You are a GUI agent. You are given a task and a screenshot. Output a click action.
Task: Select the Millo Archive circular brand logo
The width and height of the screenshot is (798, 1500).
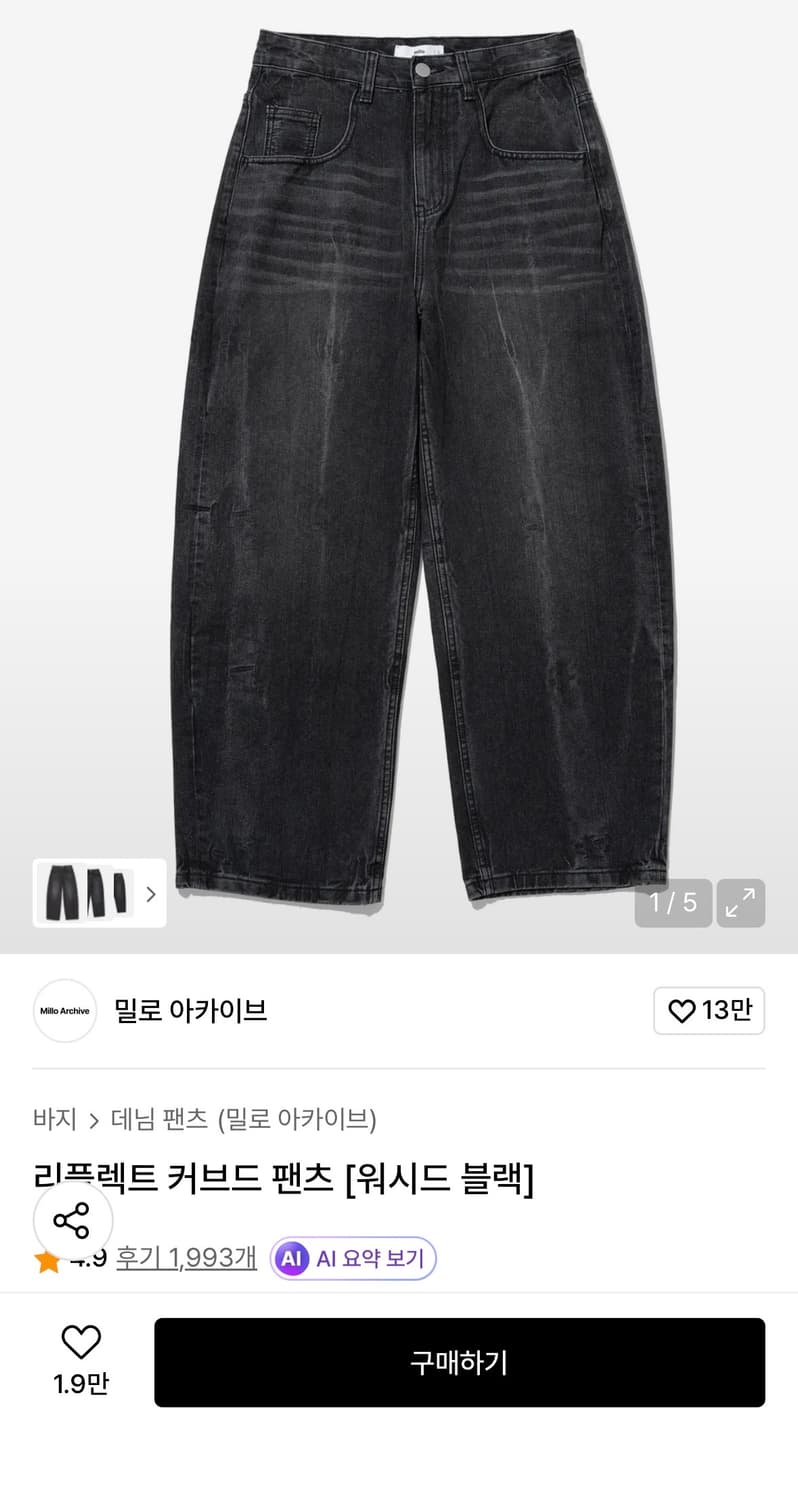(x=64, y=1011)
